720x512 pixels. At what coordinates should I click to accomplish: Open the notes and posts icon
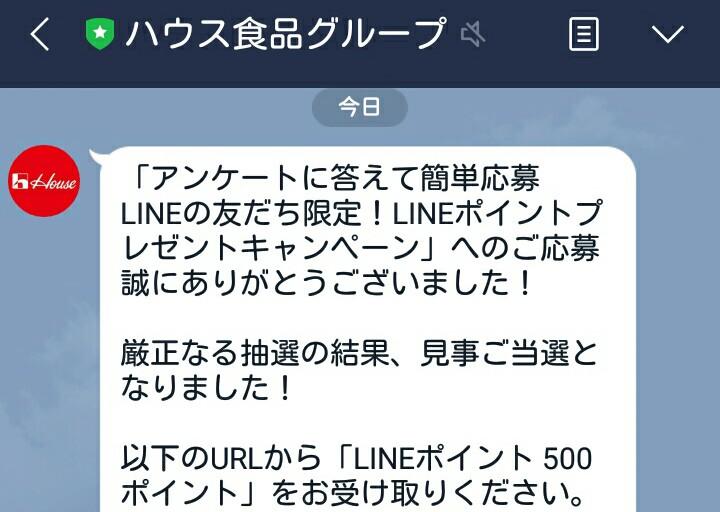tap(583, 35)
